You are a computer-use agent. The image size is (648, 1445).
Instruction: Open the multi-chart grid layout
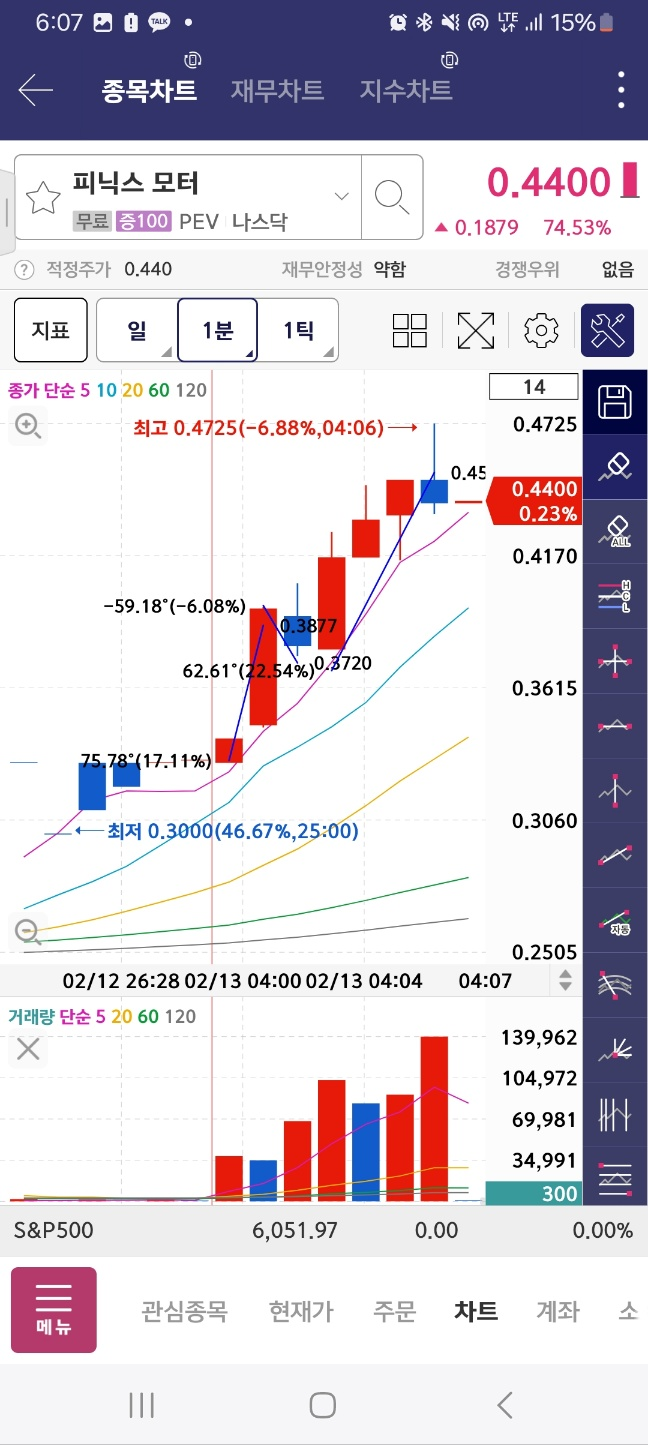pyautogui.click(x=410, y=330)
